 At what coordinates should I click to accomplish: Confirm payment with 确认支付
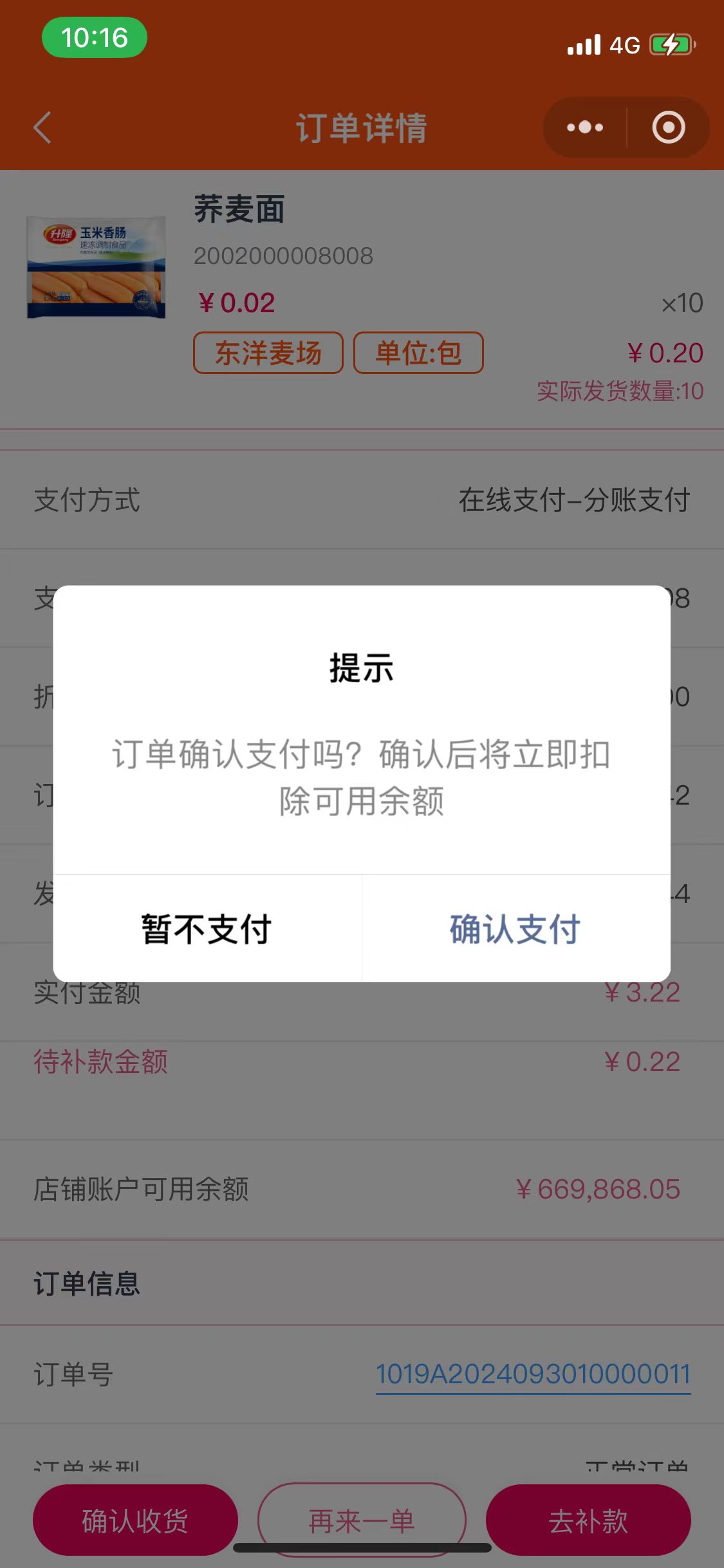515,929
